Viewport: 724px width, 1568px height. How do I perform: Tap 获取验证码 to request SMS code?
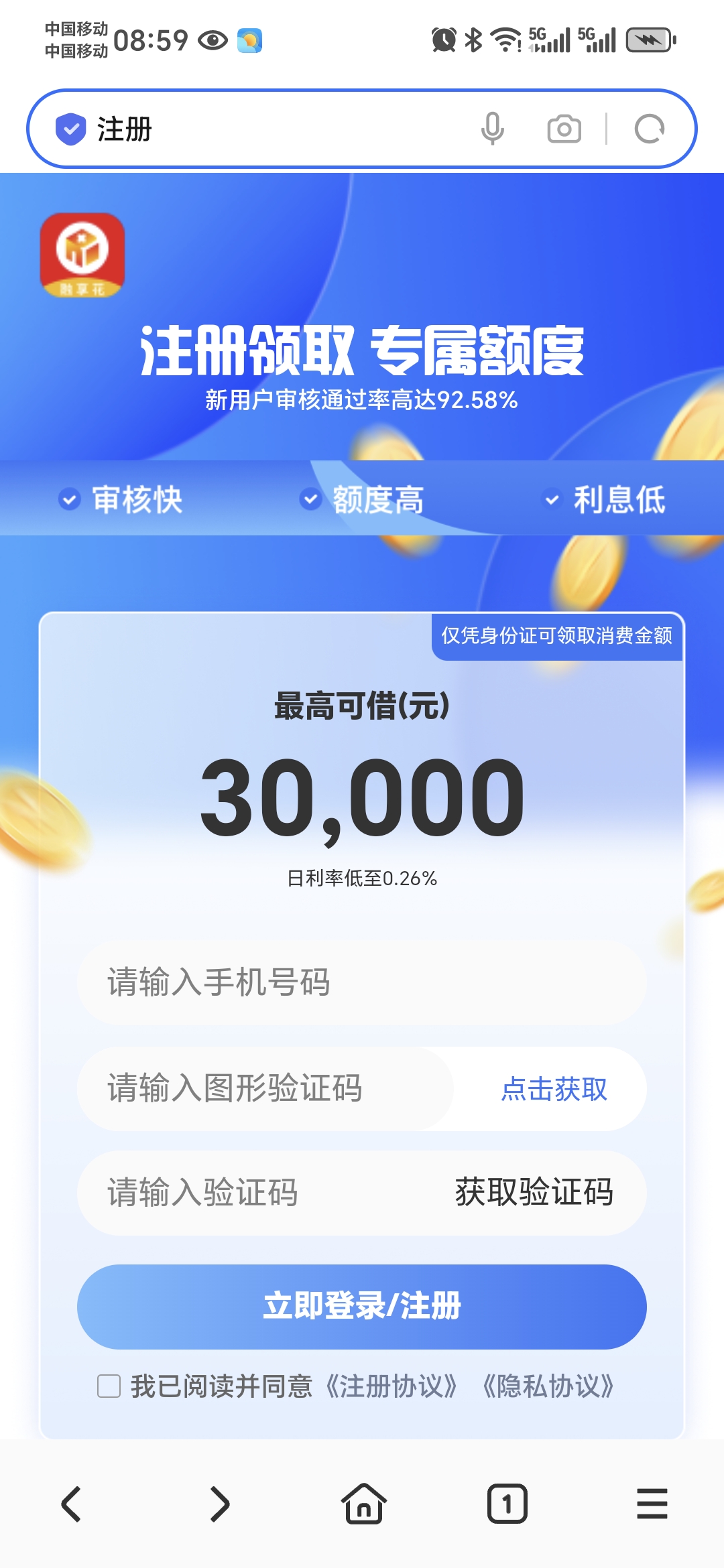(534, 1193)
